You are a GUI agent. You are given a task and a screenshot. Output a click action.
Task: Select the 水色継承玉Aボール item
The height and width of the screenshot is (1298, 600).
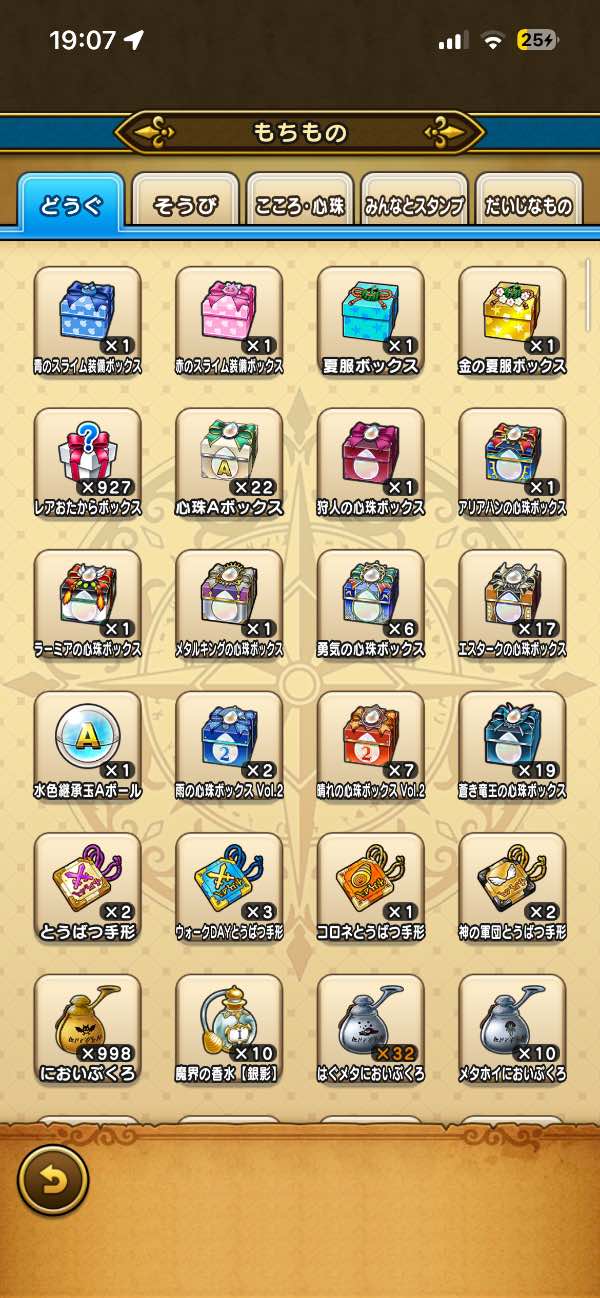pyautogui.click(x=87, y=740)
